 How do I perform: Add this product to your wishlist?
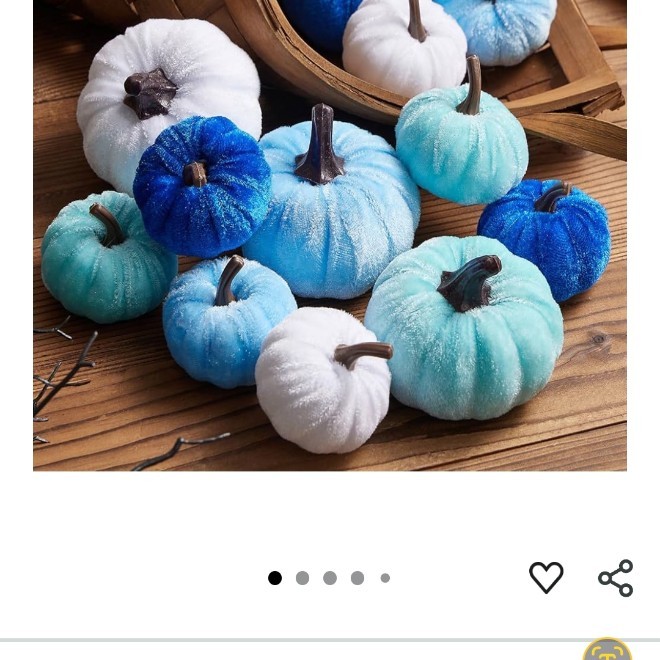546,577
